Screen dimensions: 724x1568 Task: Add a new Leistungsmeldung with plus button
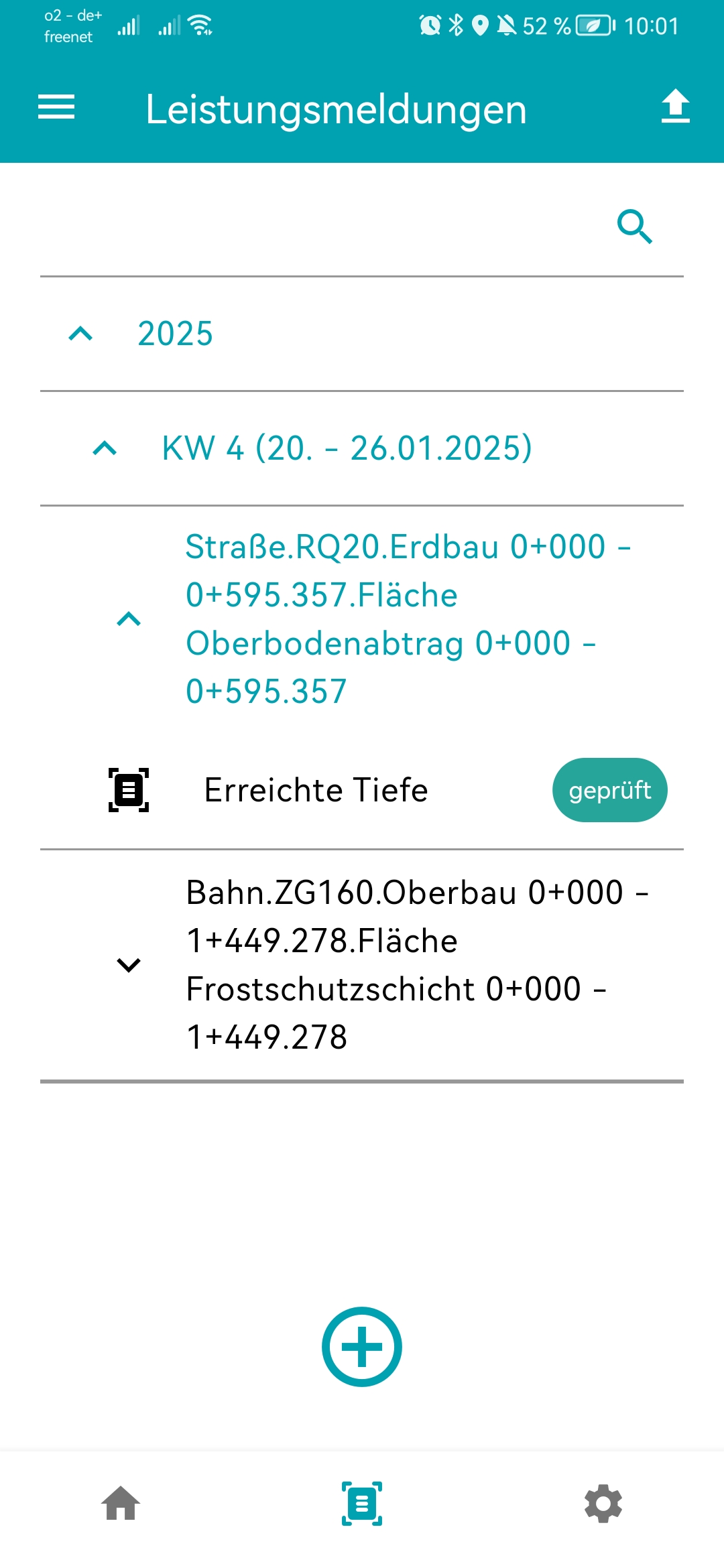tap(362, 1347)
